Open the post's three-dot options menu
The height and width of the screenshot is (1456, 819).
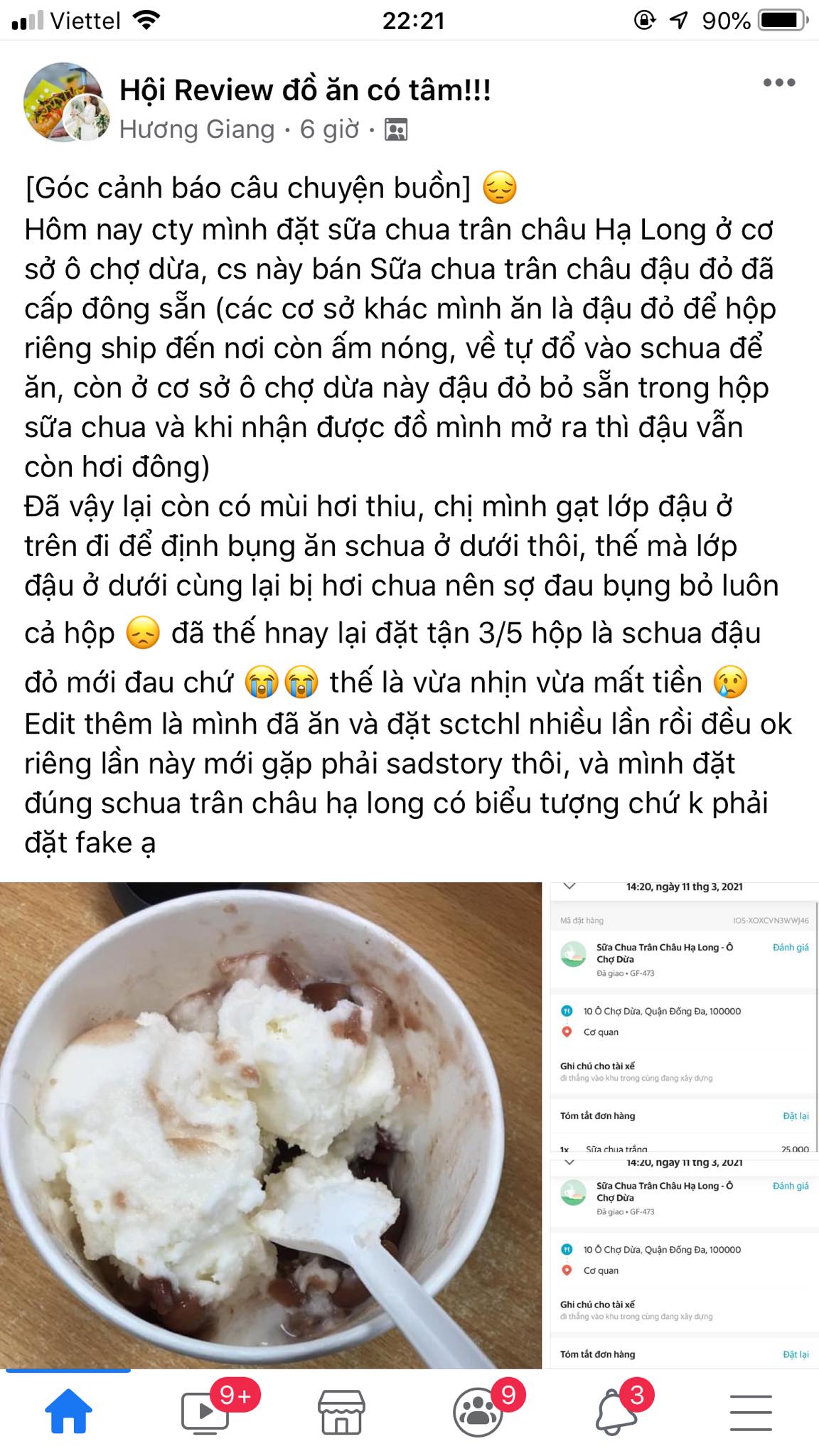coord(778,82)
